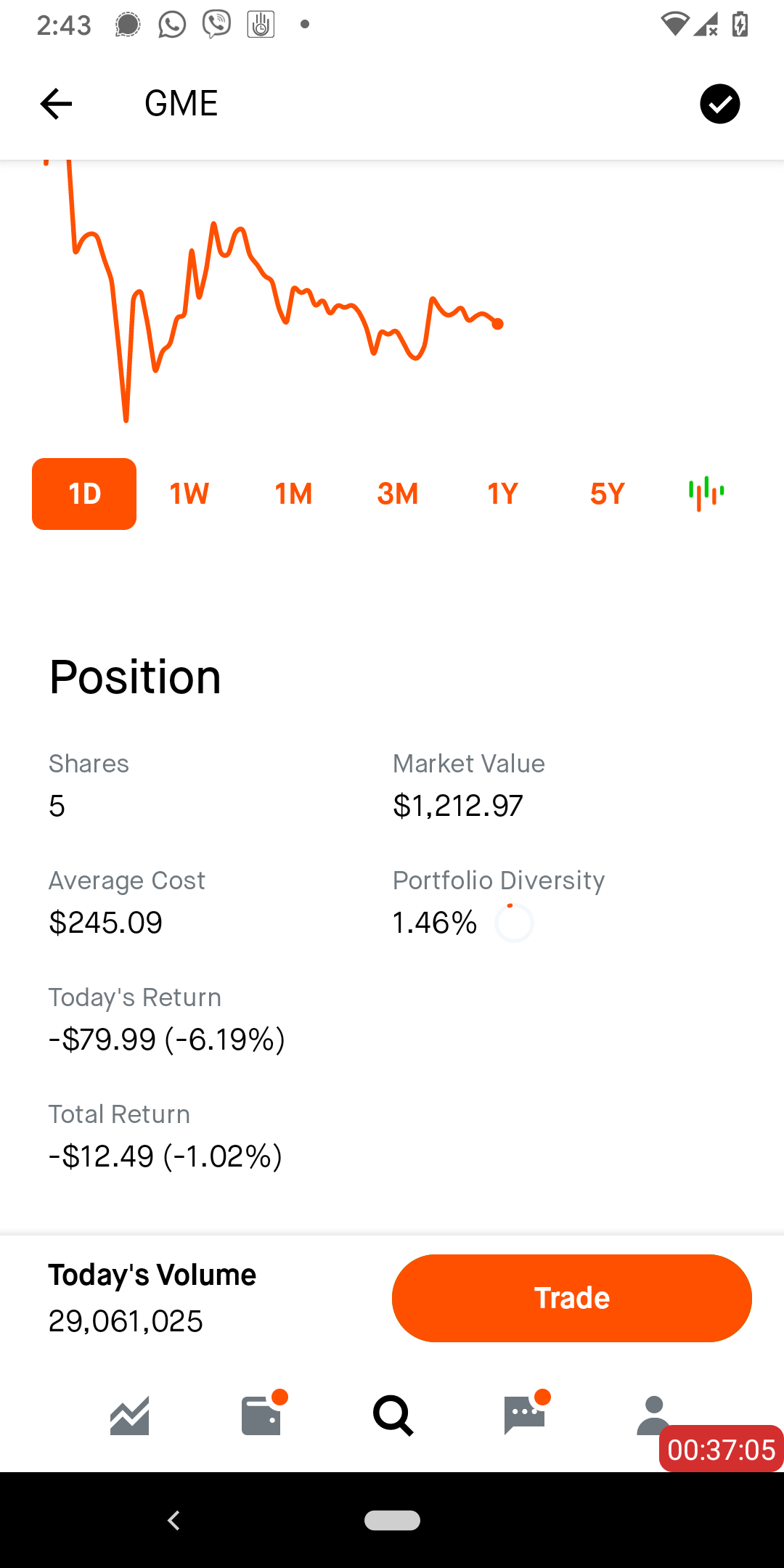Screen dimensions: 784x1568
Task: Select the 1M timeframe
Action: pyautogui.click(x=293, y=493)
